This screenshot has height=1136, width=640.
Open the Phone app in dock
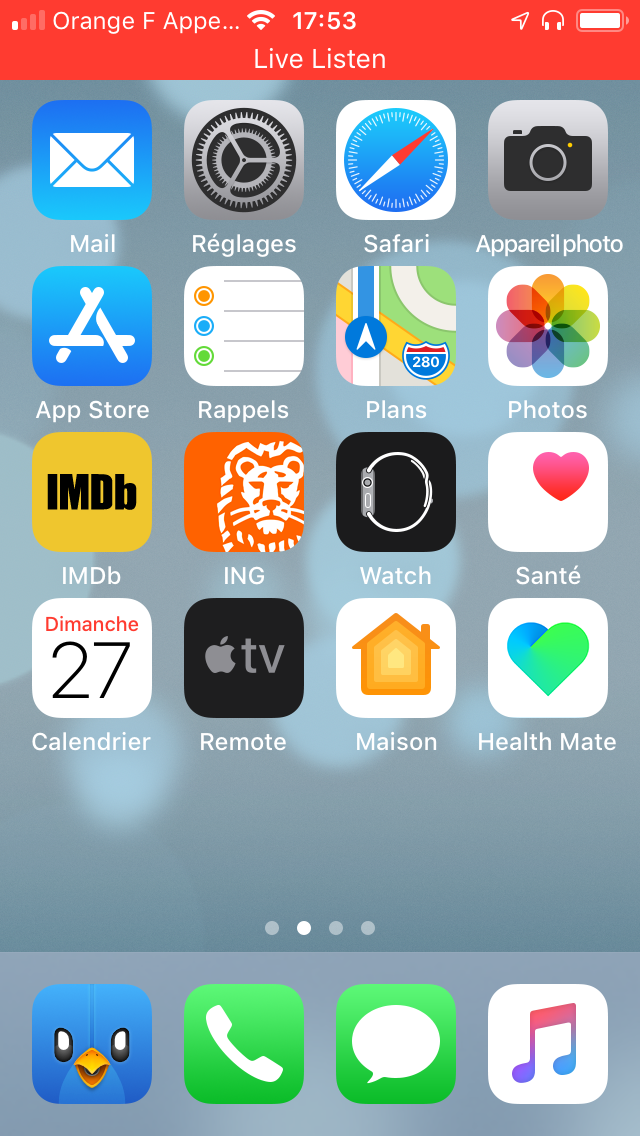244,1044
